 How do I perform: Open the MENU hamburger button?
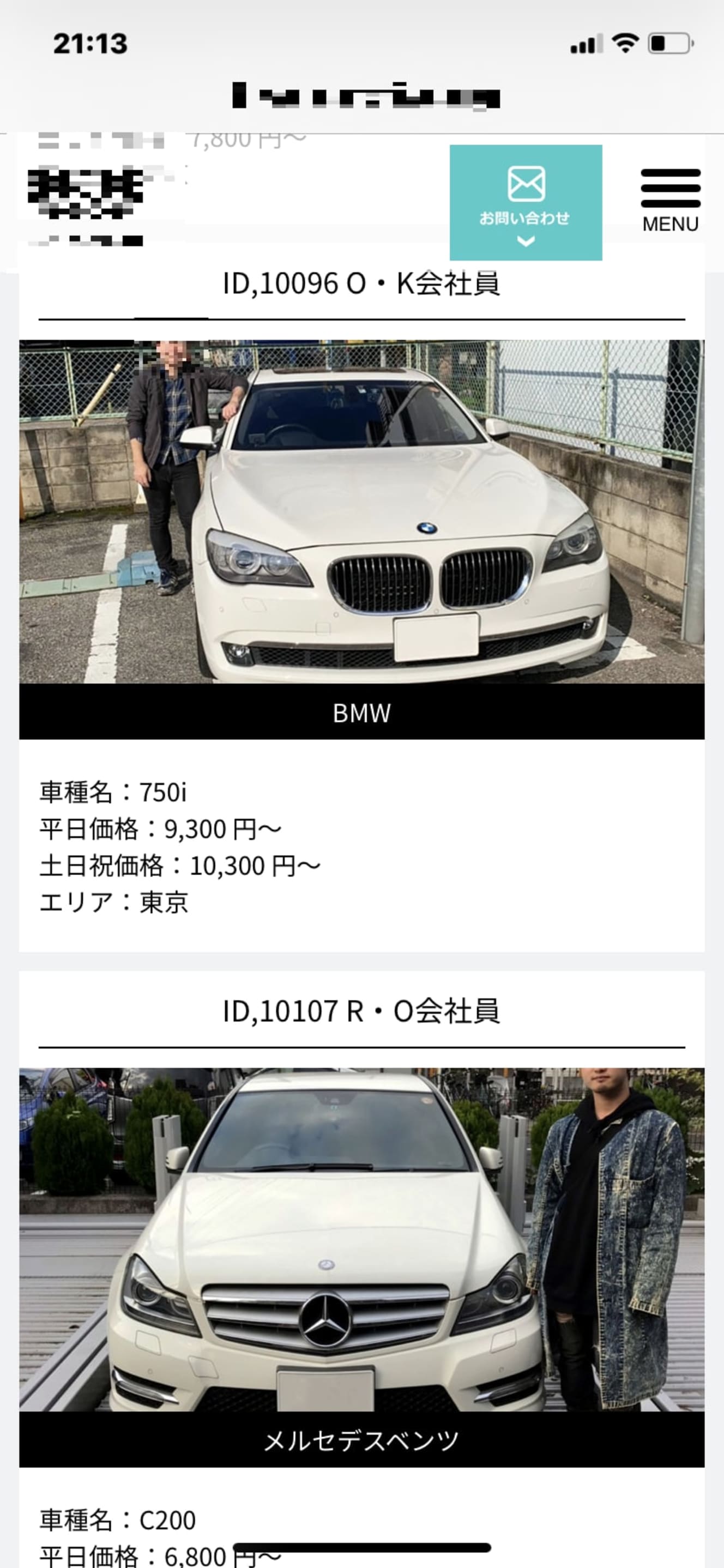[670, 200]
